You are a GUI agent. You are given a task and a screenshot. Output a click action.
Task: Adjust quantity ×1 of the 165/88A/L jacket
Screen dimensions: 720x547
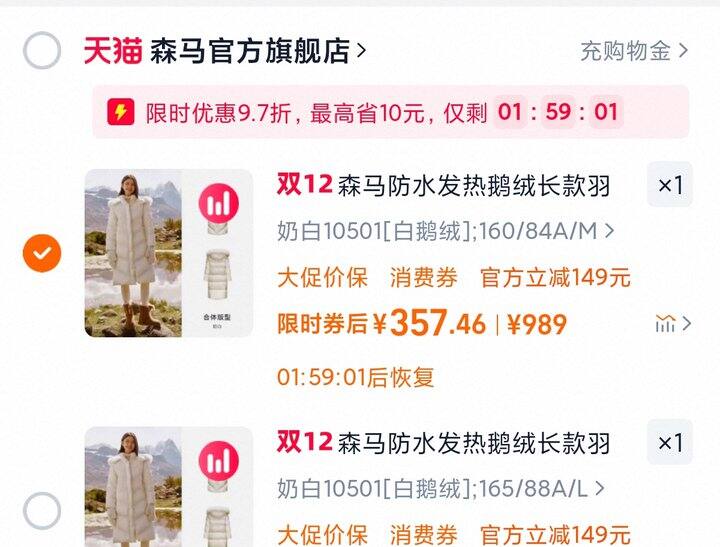pos(670,442)
